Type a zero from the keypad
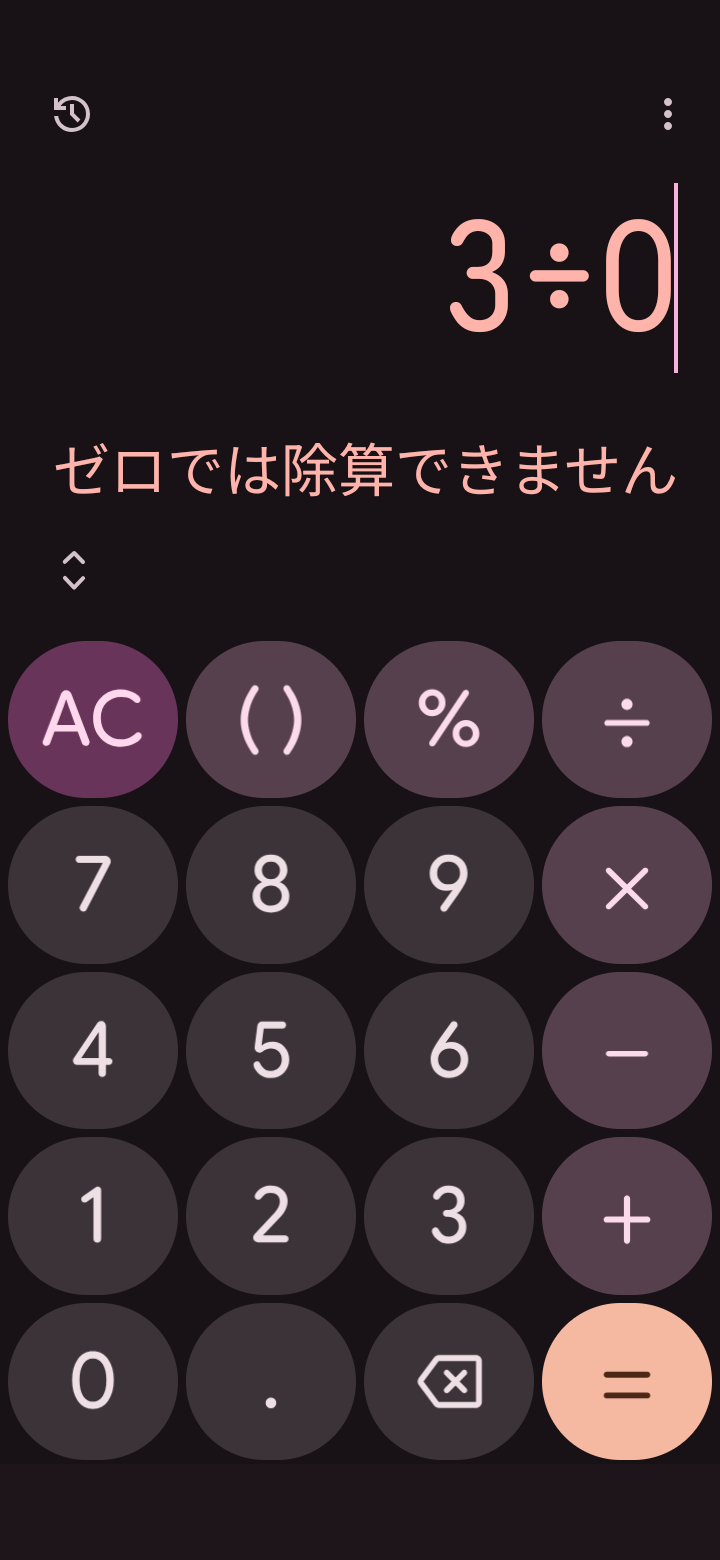This screenshot has height=1560, width=720. point(93,1382)
